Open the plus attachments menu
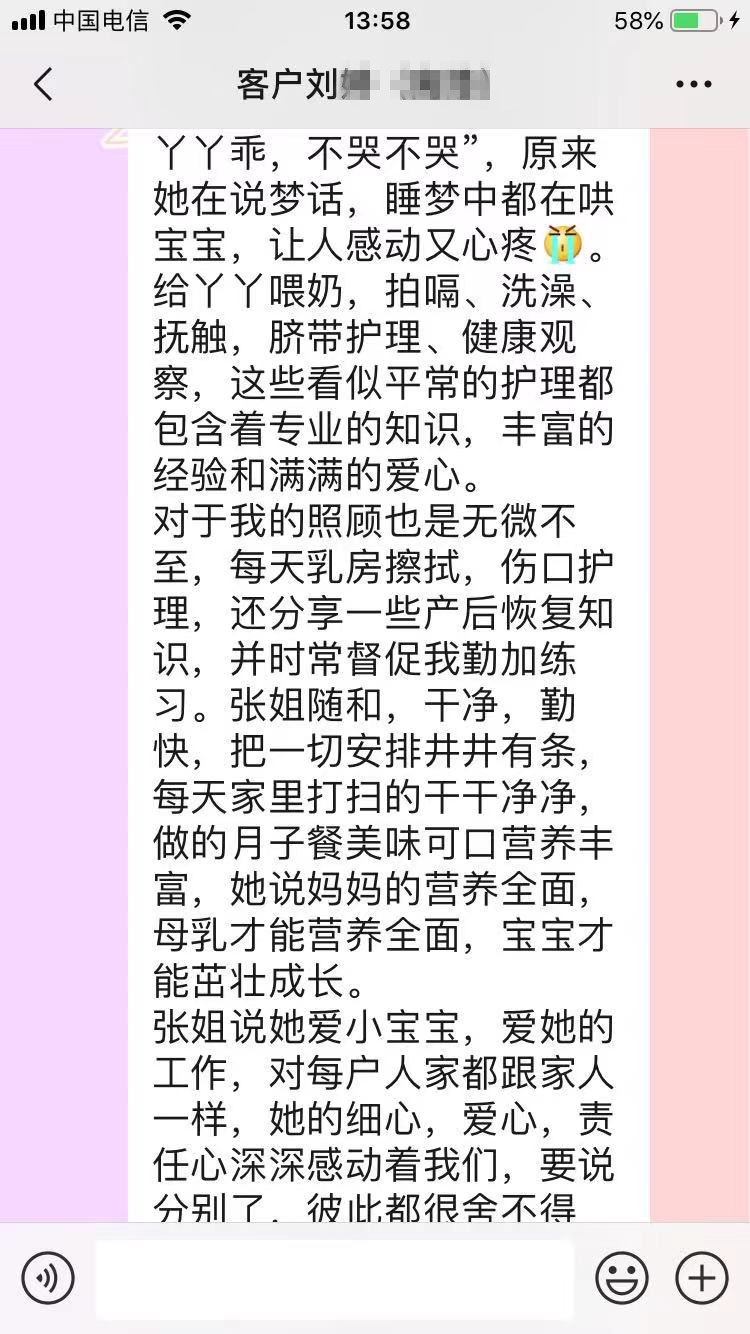Viewport: 750px width, 1334px height. [701, 1278]
